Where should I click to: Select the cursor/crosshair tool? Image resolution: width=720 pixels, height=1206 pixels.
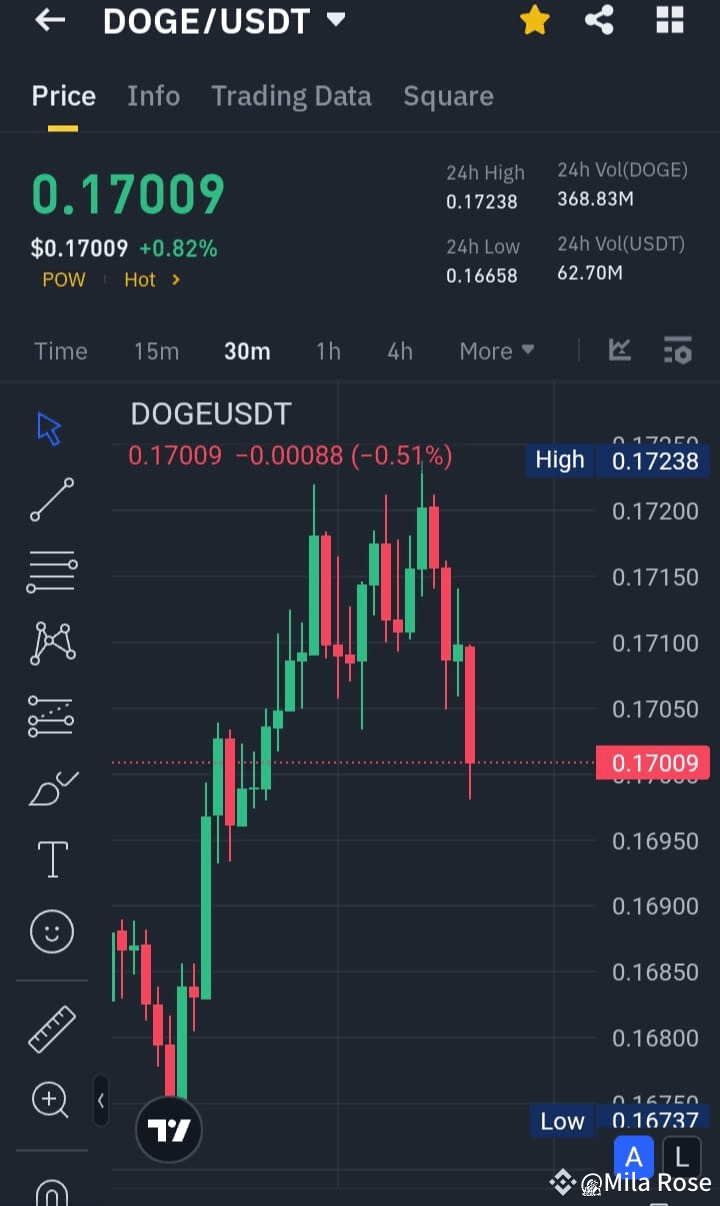51,427
